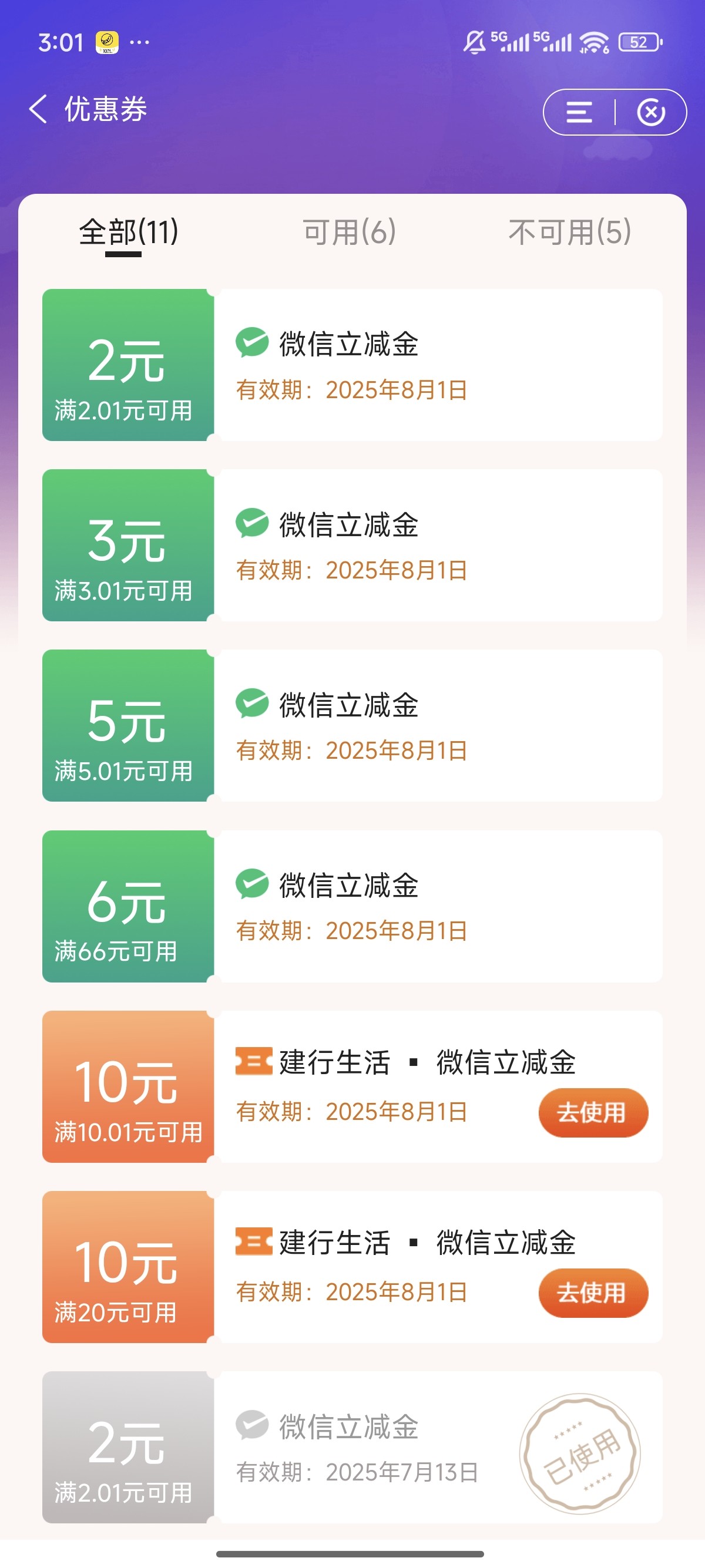This screenshot has height=1568, width=705.
Task: Open the 3元 微信立减金 coupon
Action: [x=352, y=546]
